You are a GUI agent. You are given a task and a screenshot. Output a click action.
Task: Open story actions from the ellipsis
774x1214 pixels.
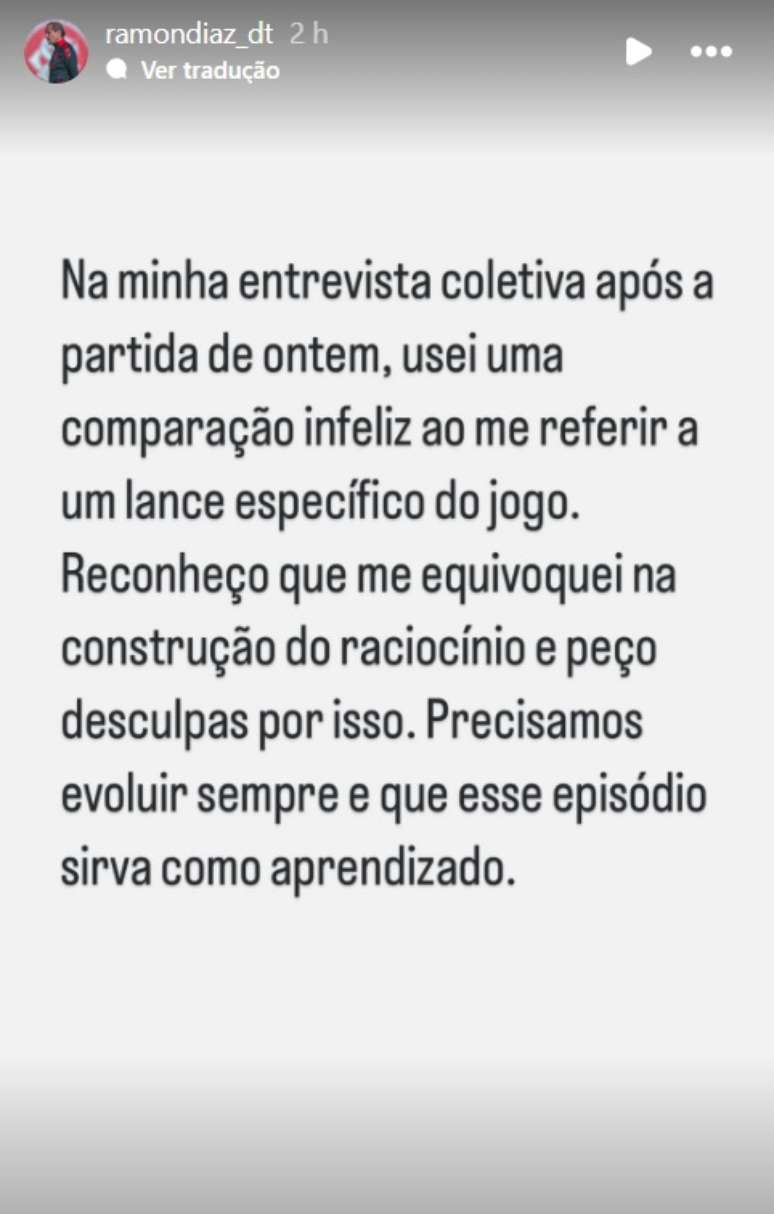tap(711, 52)
